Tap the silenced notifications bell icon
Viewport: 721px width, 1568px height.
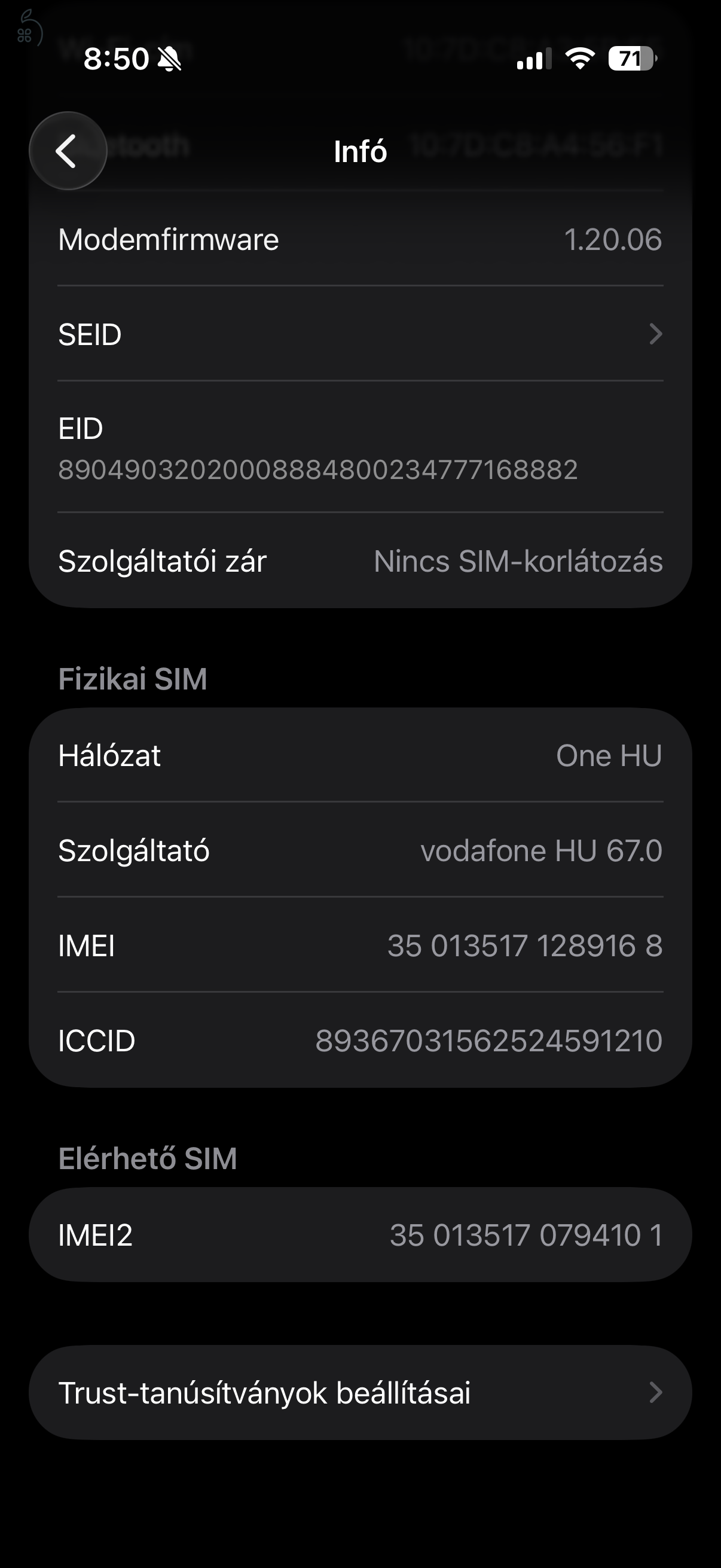[x=169, y=59]
